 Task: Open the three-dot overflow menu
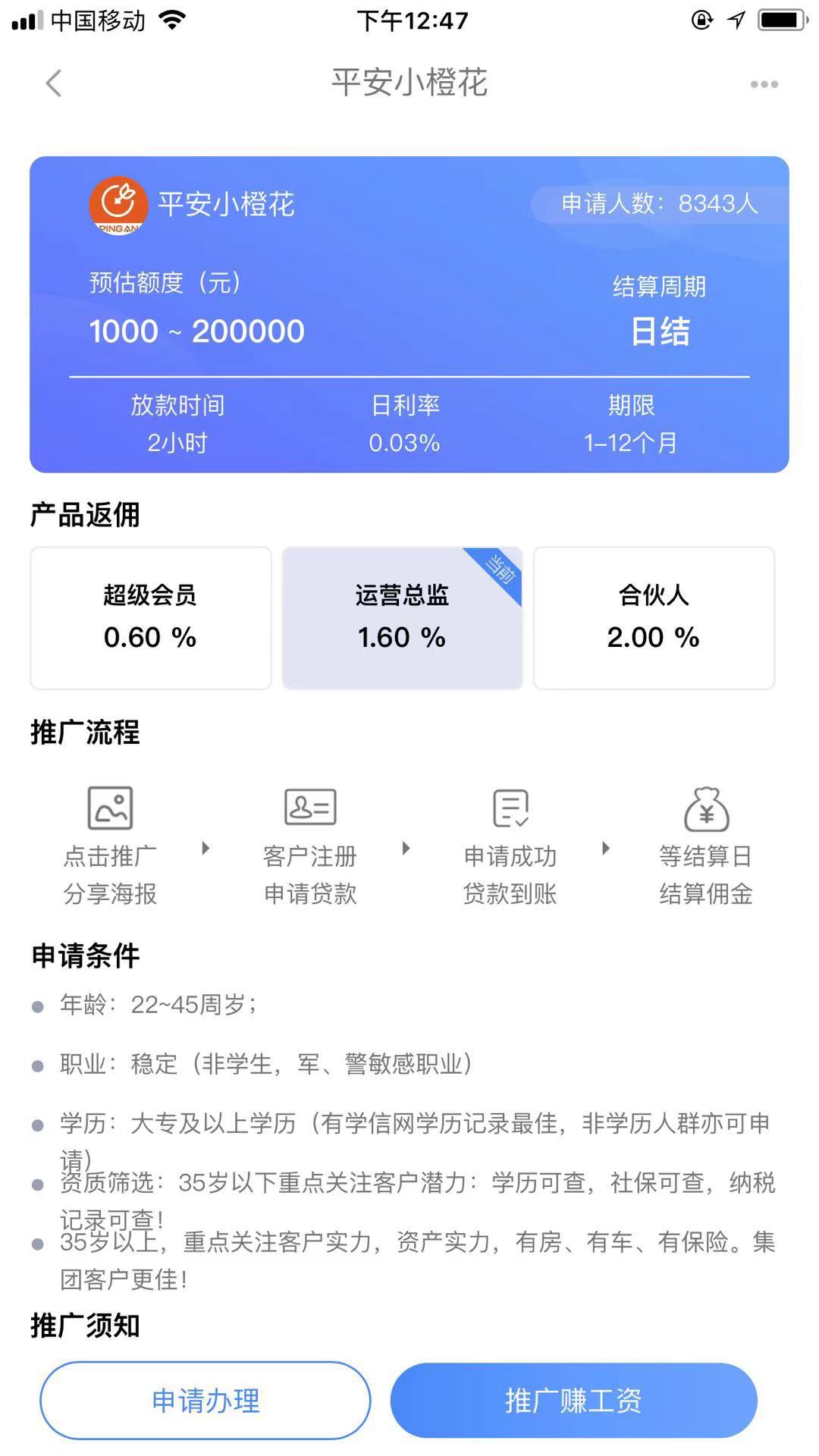pos(764,84)
